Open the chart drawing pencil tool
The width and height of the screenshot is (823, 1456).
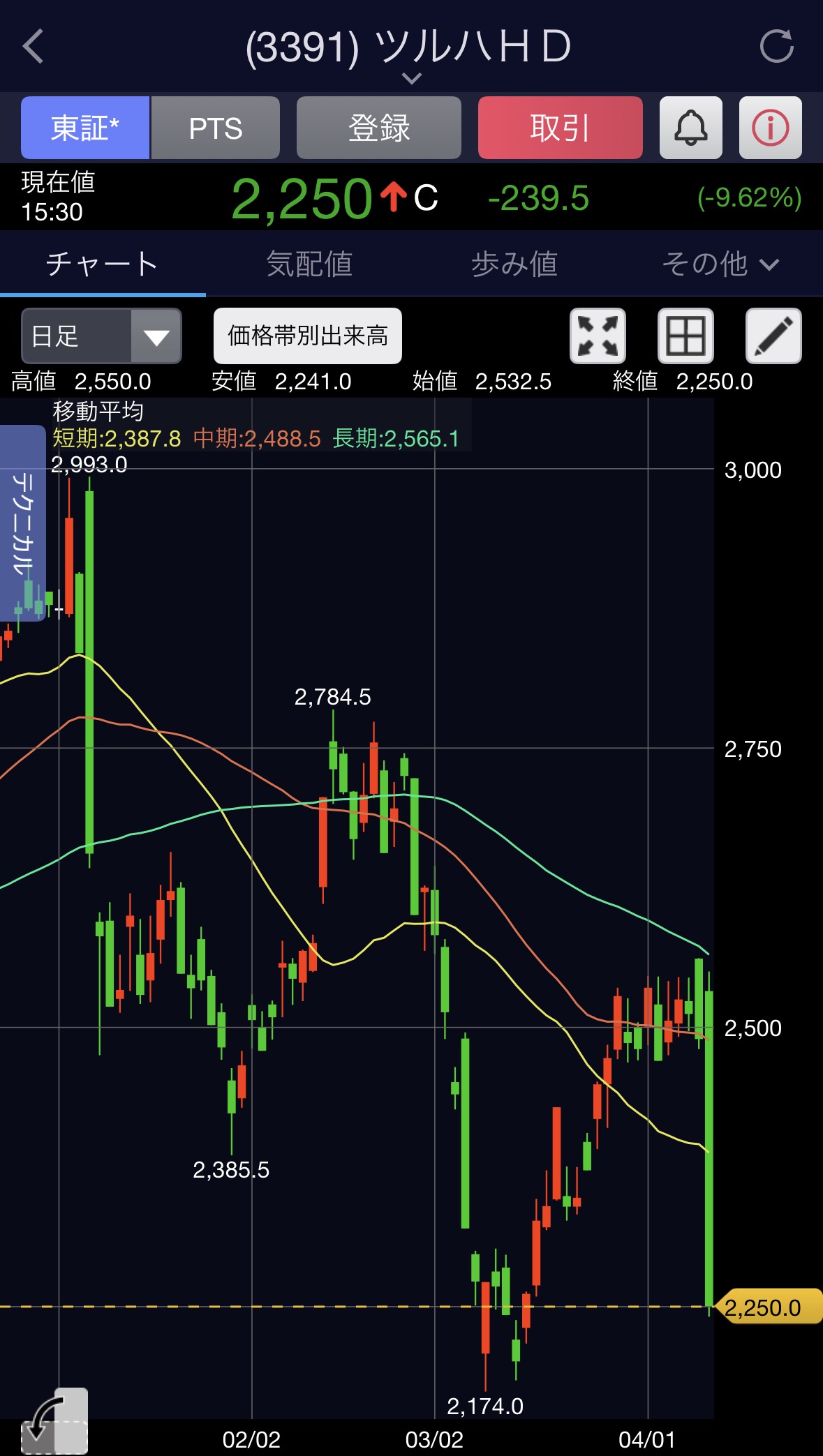[773, 336]
